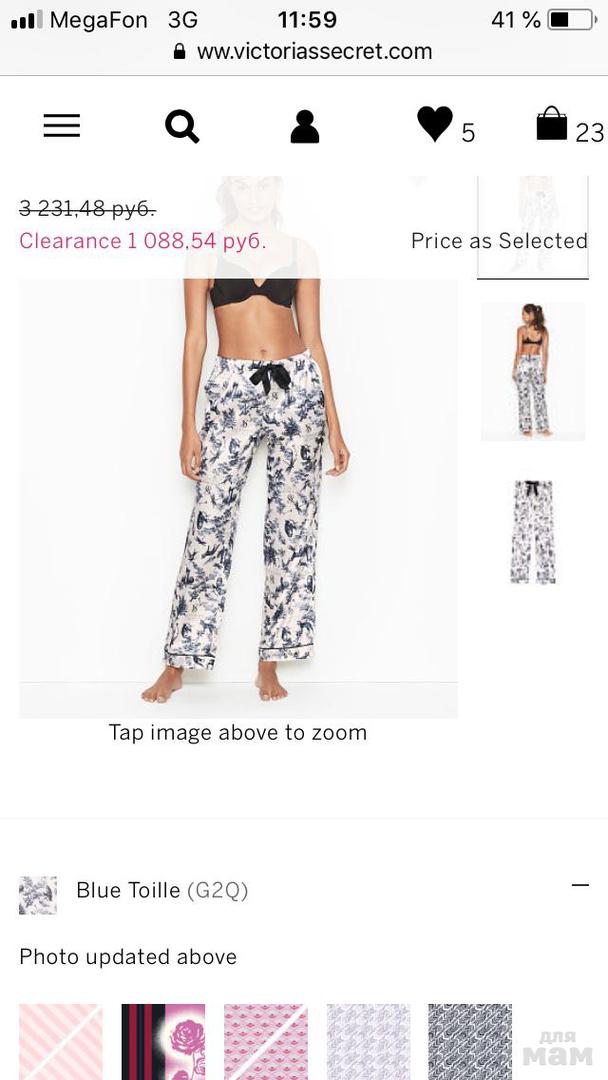Go to the account profile
The image size is (608, 1080).
click(x=304, y=127)
